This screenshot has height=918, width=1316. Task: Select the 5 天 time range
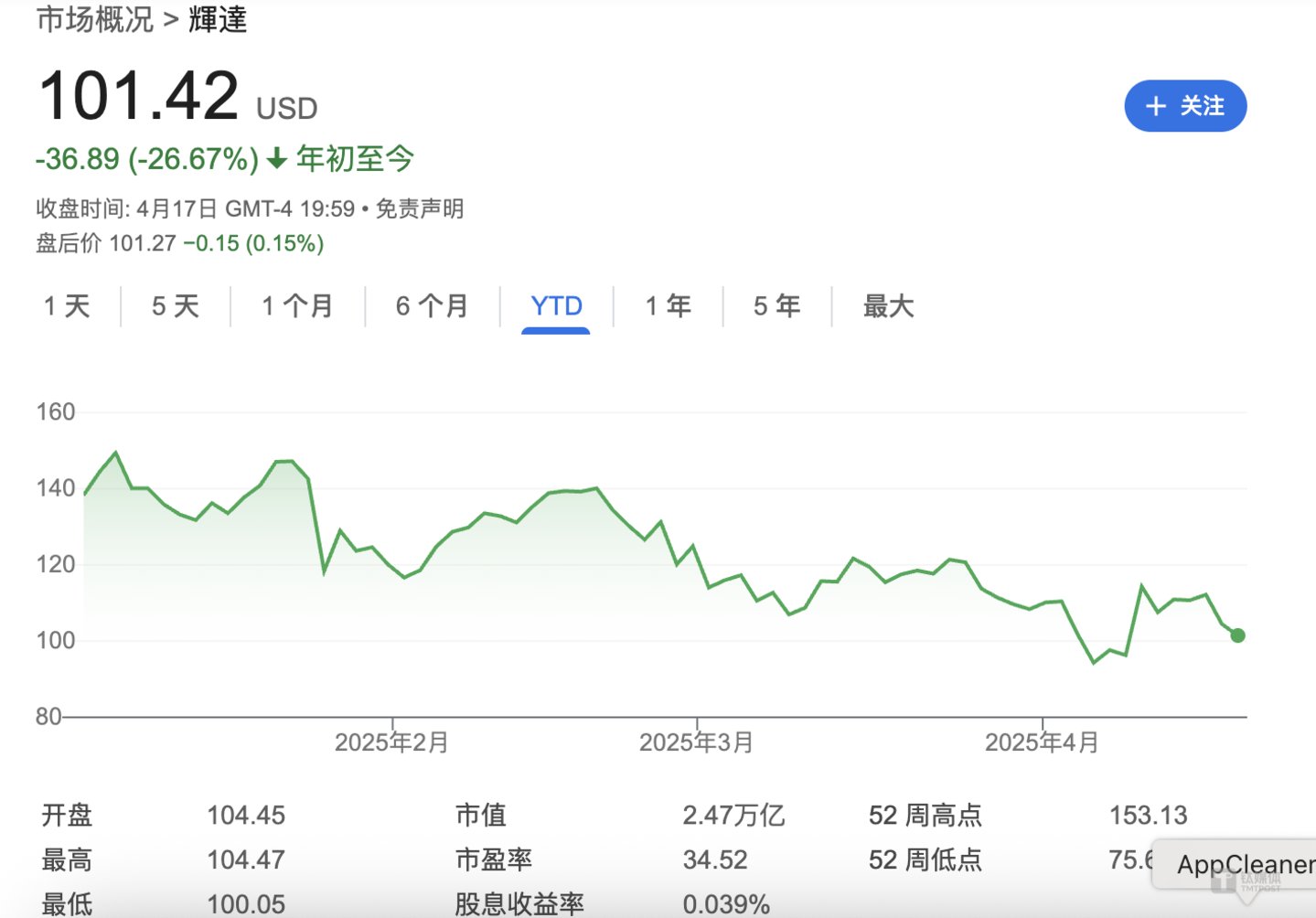point(175,306)
